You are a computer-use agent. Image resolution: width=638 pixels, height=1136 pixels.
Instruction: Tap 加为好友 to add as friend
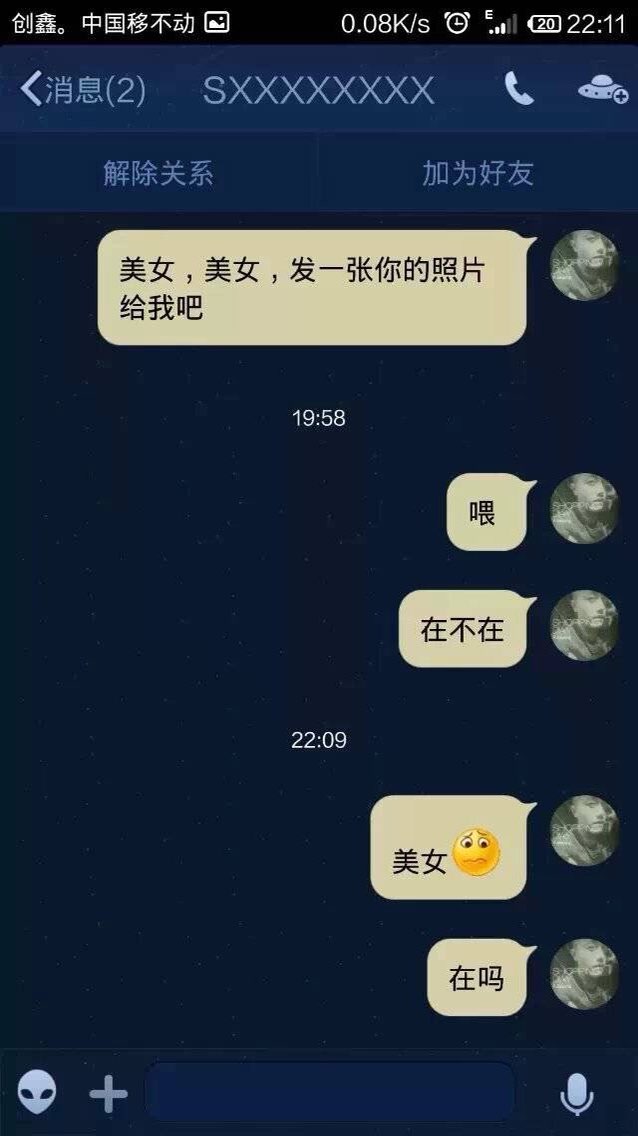(x=478, y=173)
